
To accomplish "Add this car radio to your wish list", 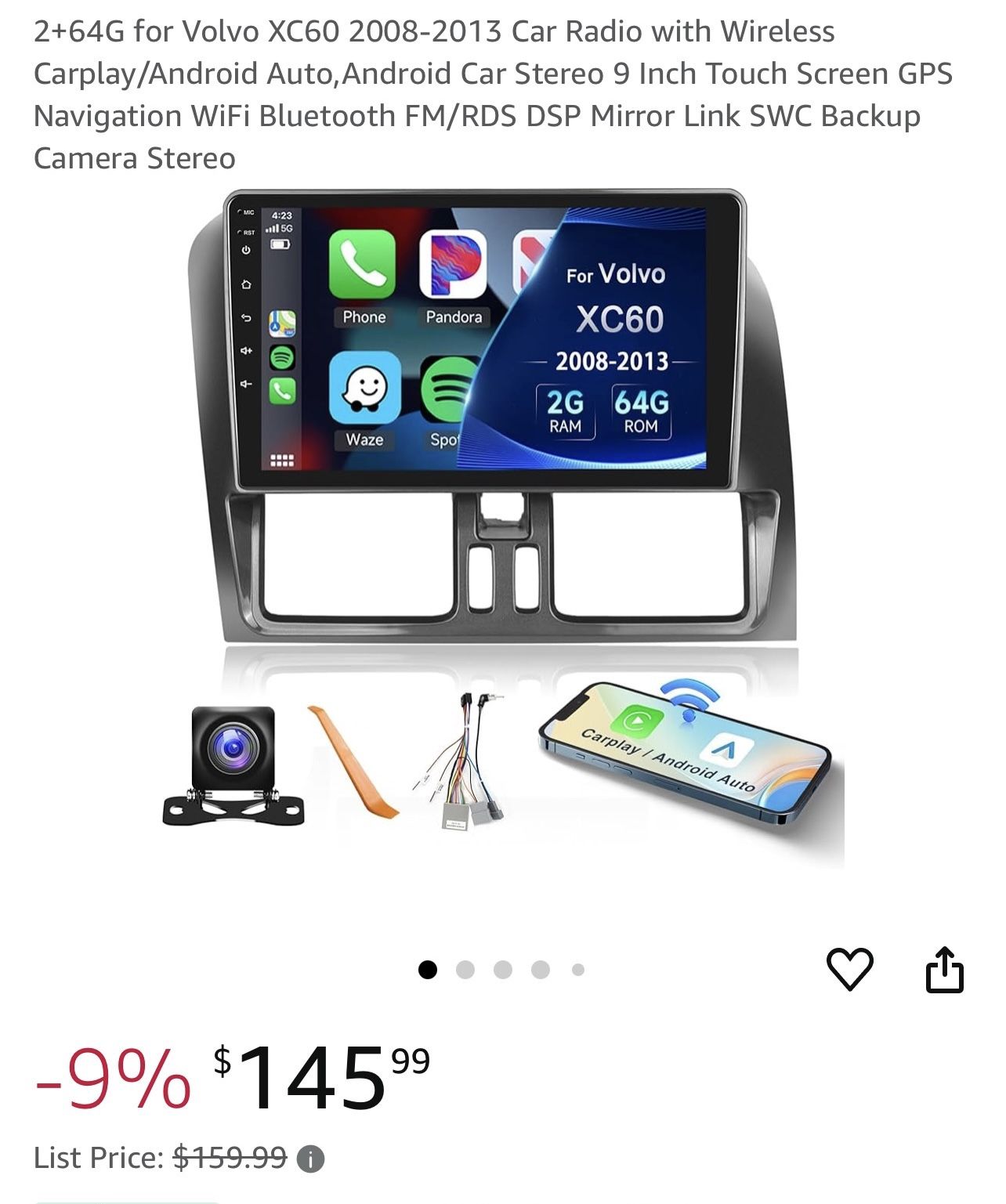I will point(849,969).
